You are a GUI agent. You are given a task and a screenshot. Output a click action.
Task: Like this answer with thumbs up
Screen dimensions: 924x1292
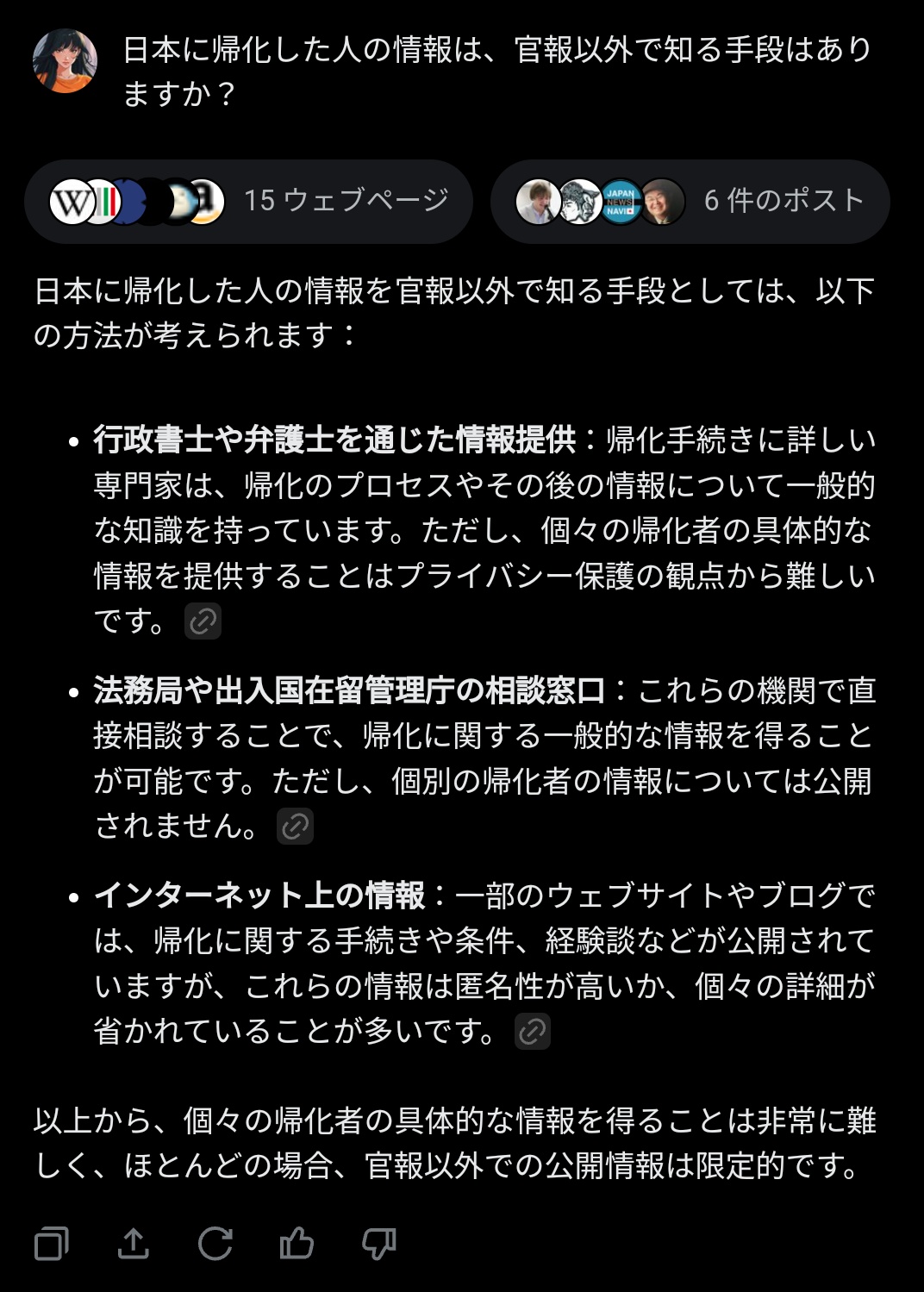[x=297, y=1243]
